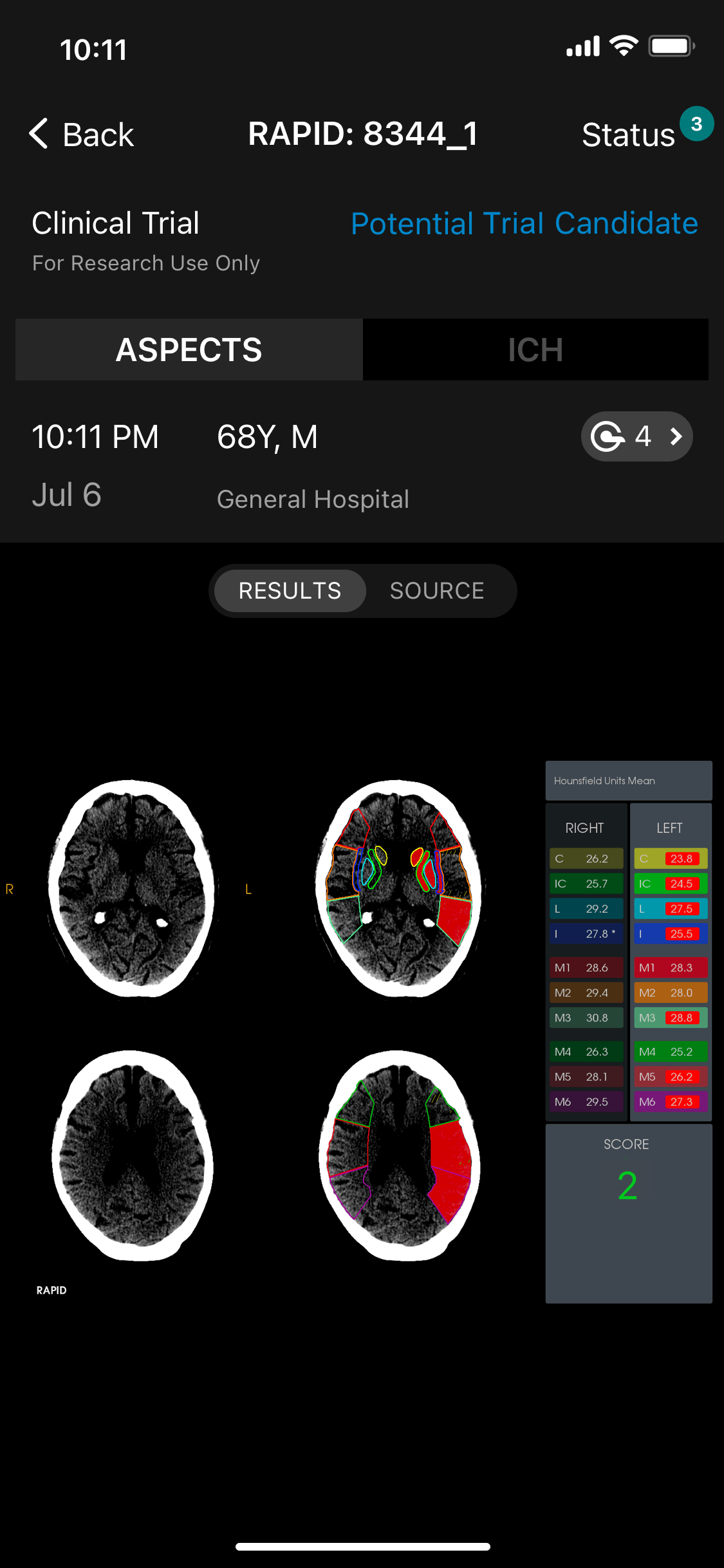Image resolution: width=724 pixels, height=1568 pixels.
Task: Select the RESULTS view
Action: 290,590
